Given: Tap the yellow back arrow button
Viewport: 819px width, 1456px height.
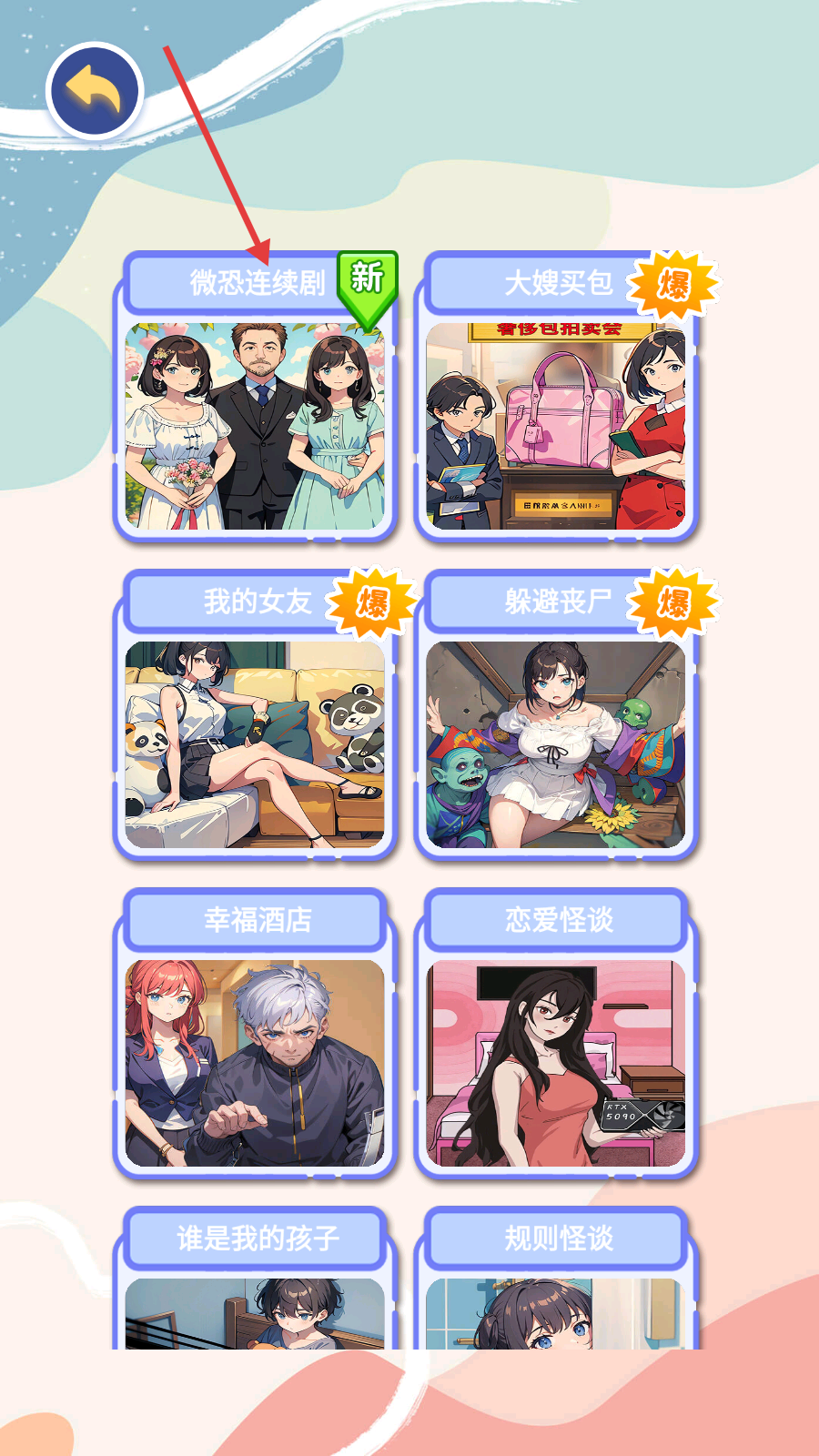Looking at the screenshot, I should [95, 91].
